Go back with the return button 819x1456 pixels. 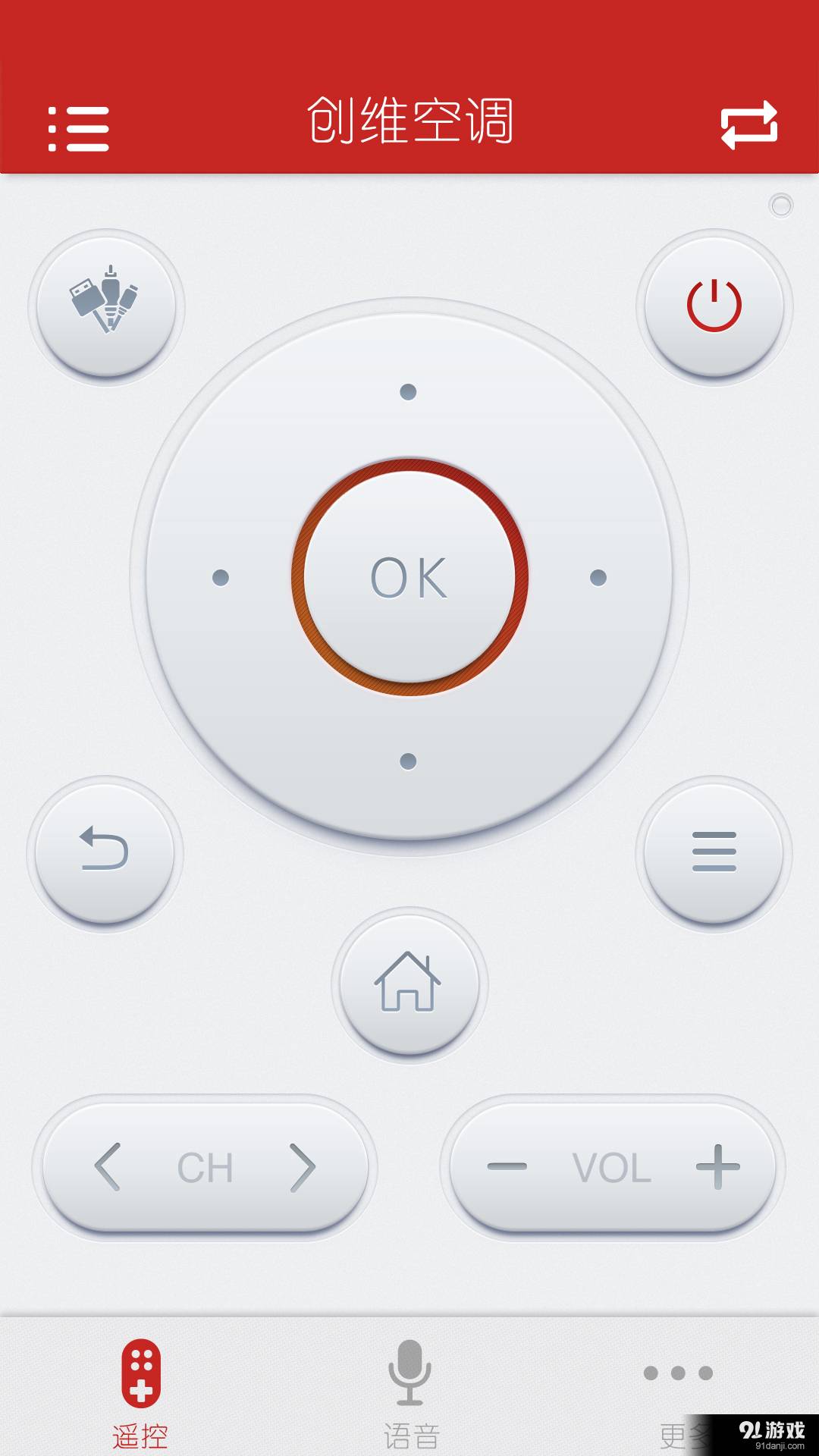105,851
